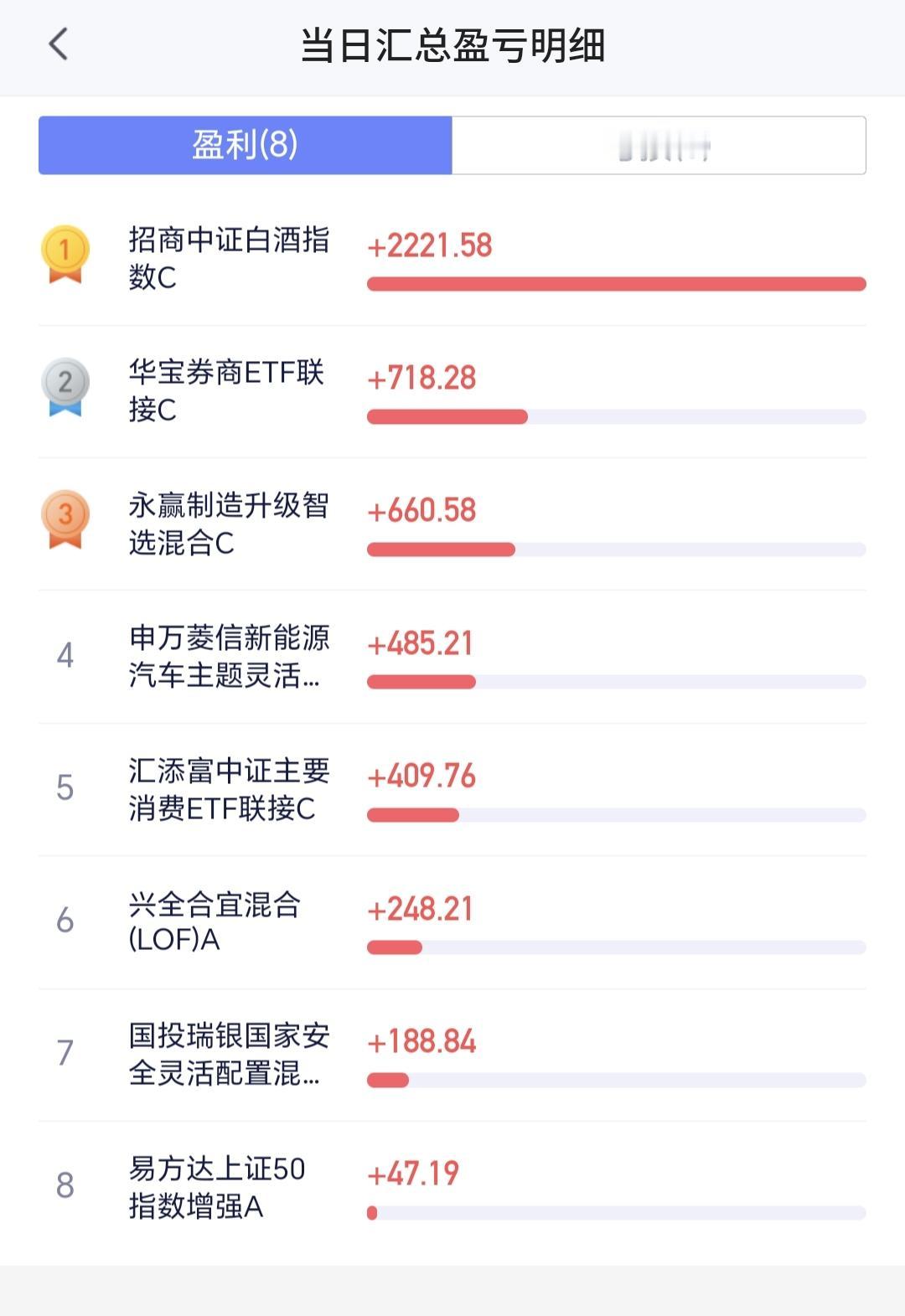This screenshot has width=905, height=1316.
Task: Open 华宝券商ETF联接C fund row
Action: point(452,392)
